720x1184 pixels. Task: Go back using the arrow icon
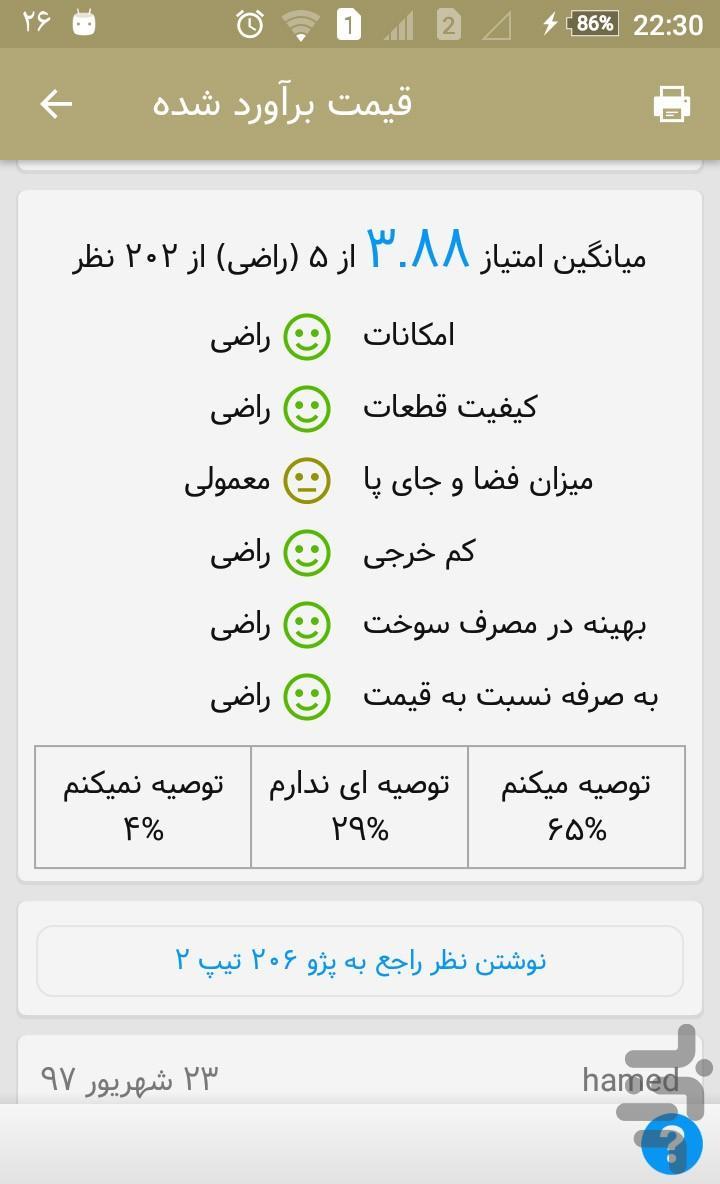tap(56, 104)
